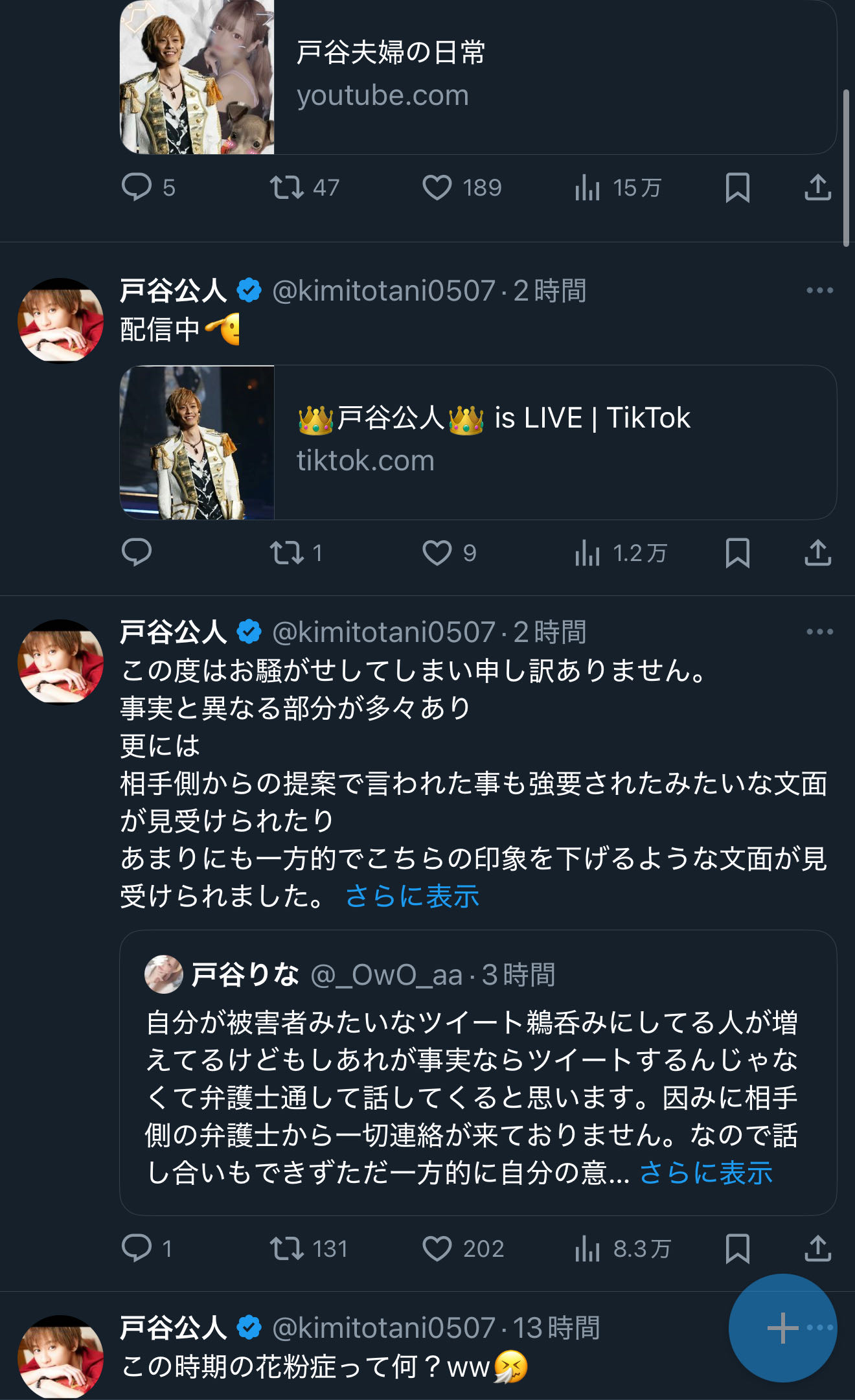The height and width of the screenshot is (1400, 855).
Task: Open overflow menu on the apology post
Action: [x=819, y=632]
